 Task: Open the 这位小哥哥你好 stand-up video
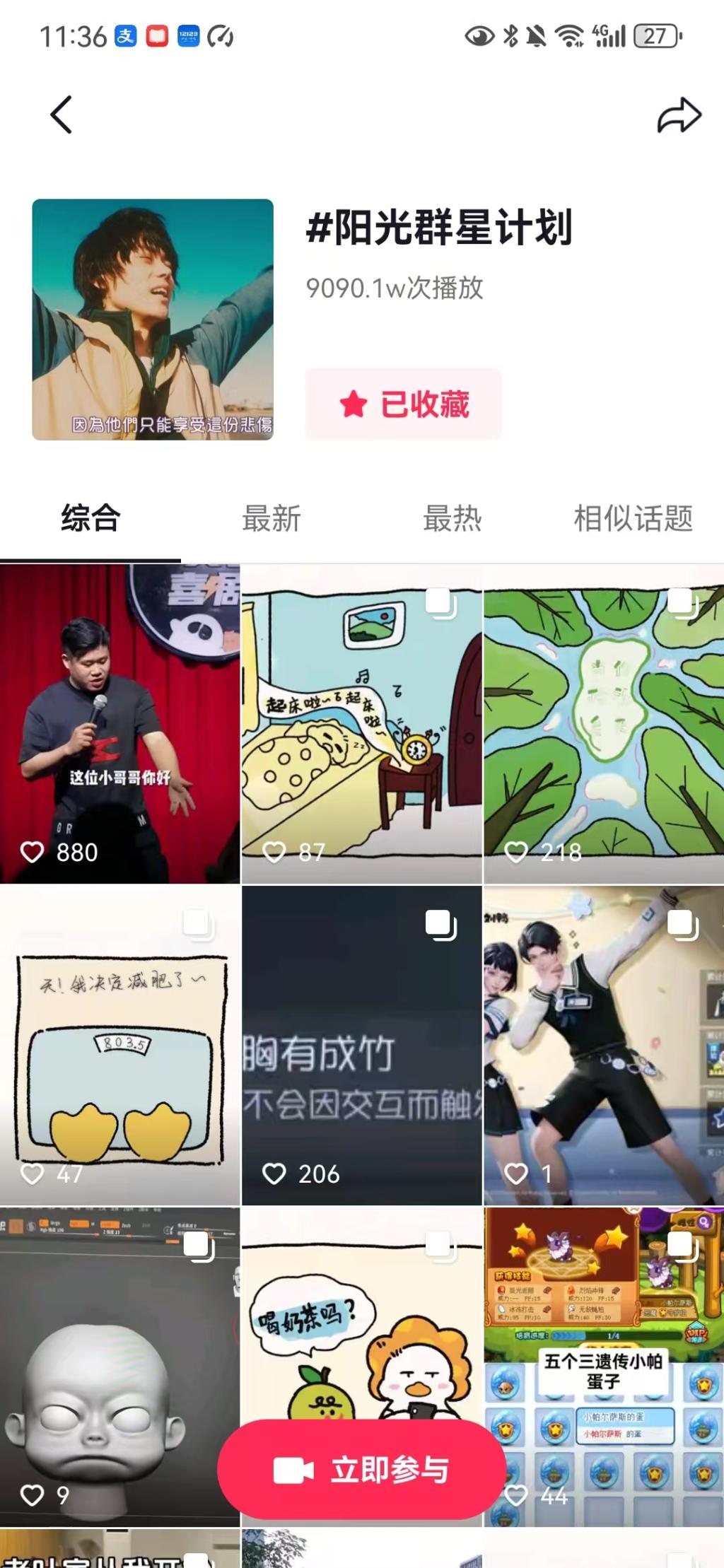(120, 724)
